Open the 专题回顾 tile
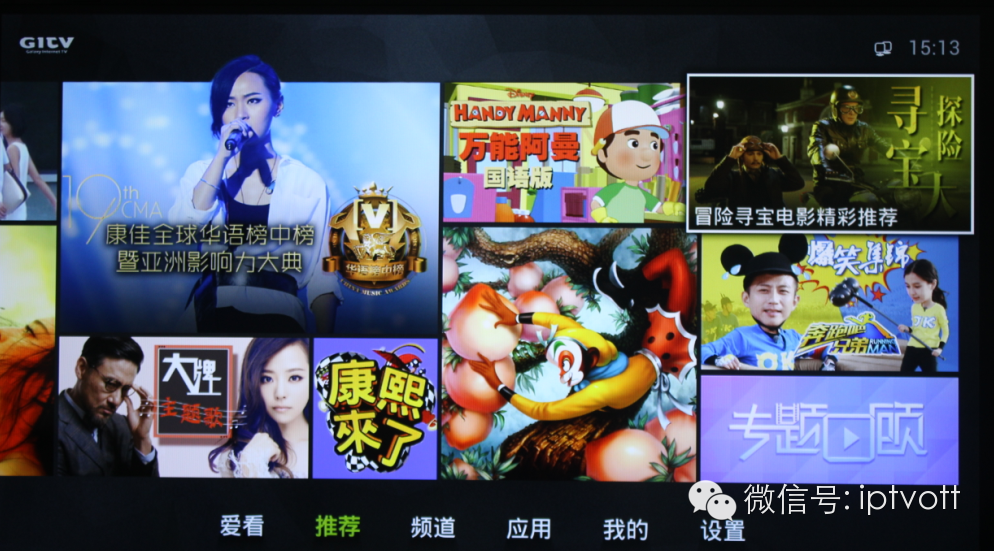The image size is (994, 551). [x=829, y=430]
